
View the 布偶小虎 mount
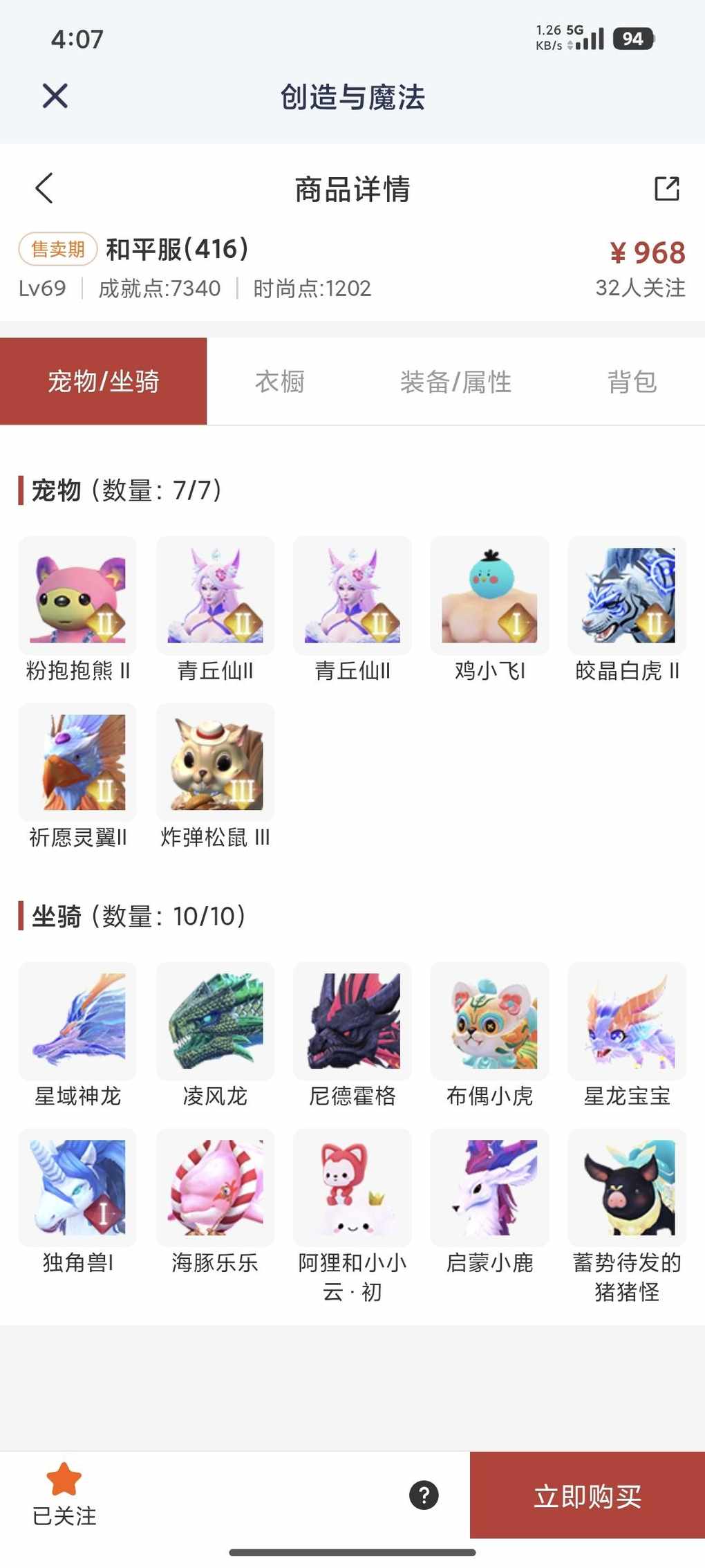tap(489, 1021)
